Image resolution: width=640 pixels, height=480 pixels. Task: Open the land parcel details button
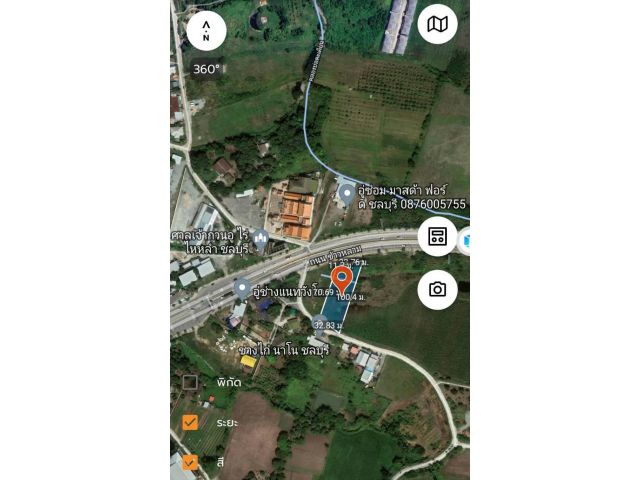[x=437, y=237]
